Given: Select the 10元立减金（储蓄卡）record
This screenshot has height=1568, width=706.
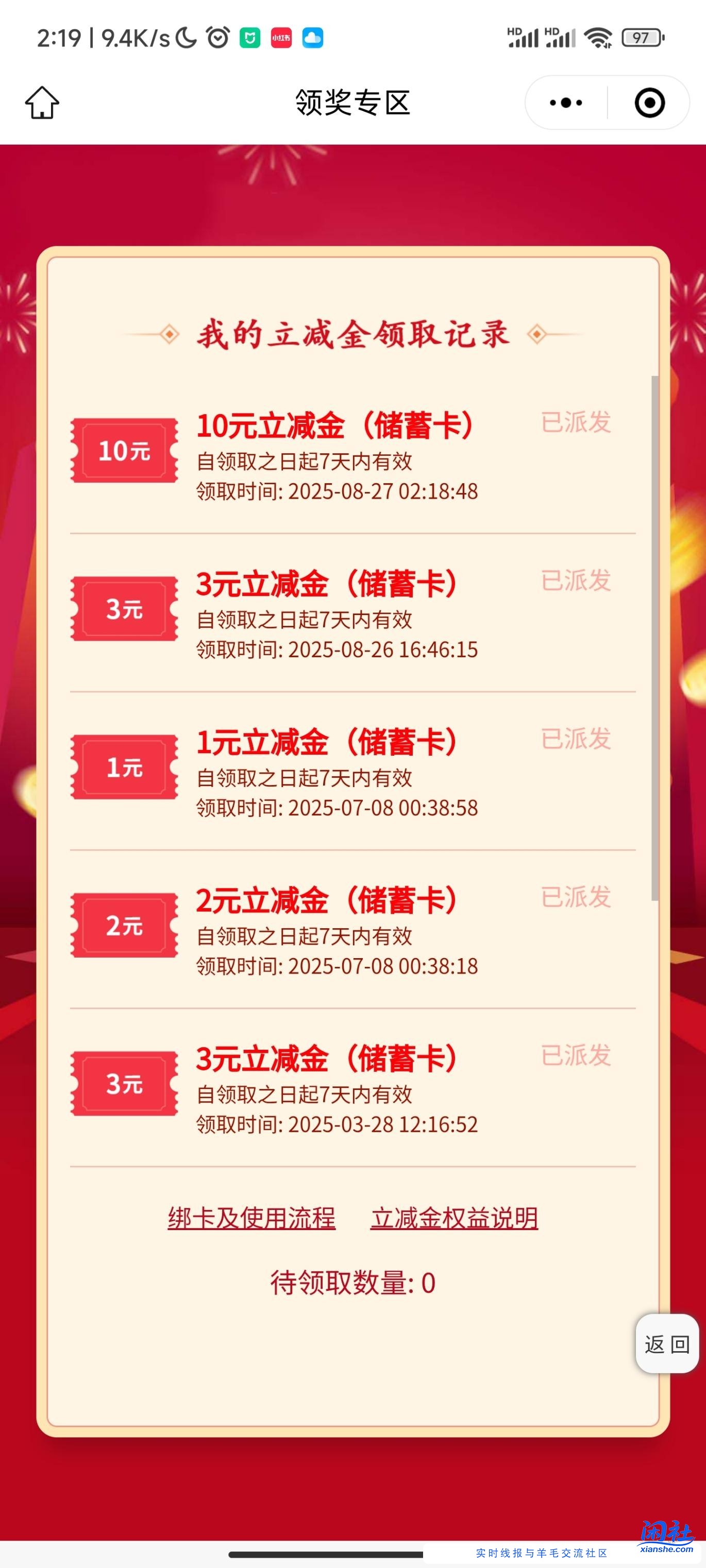Looking at the screenshot, I should [x=339, y=426].
